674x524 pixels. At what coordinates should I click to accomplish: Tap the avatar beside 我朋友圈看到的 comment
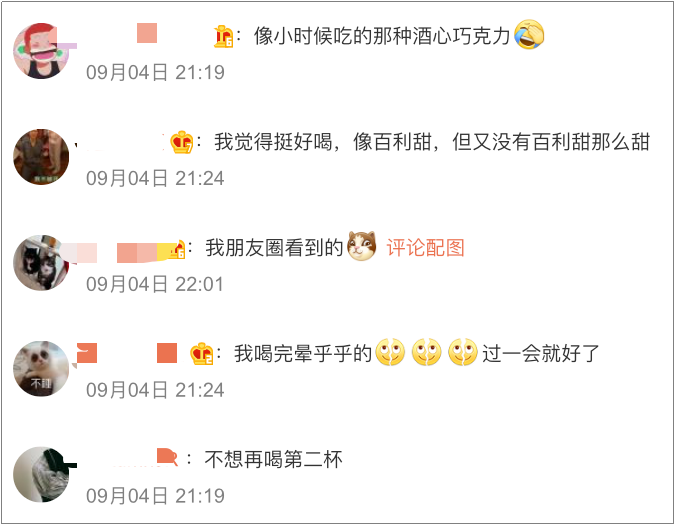(41, 263)
